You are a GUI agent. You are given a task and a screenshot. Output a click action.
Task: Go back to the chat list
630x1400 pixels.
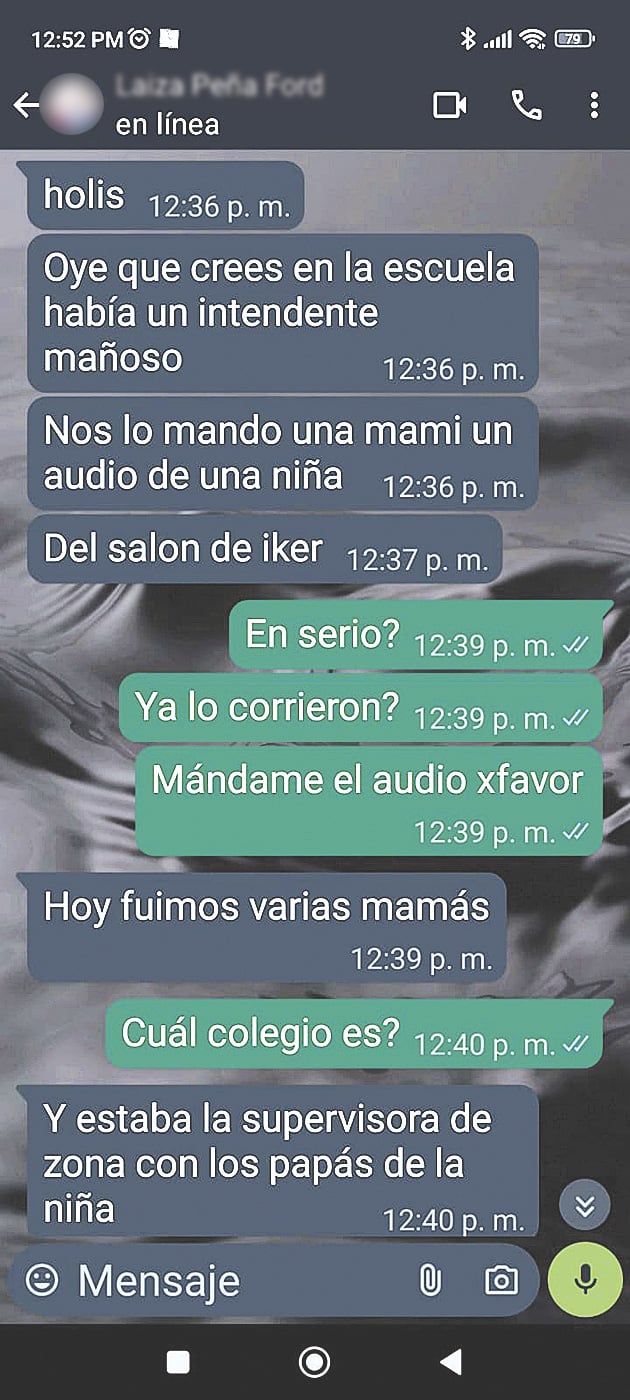tap(24, 105)
